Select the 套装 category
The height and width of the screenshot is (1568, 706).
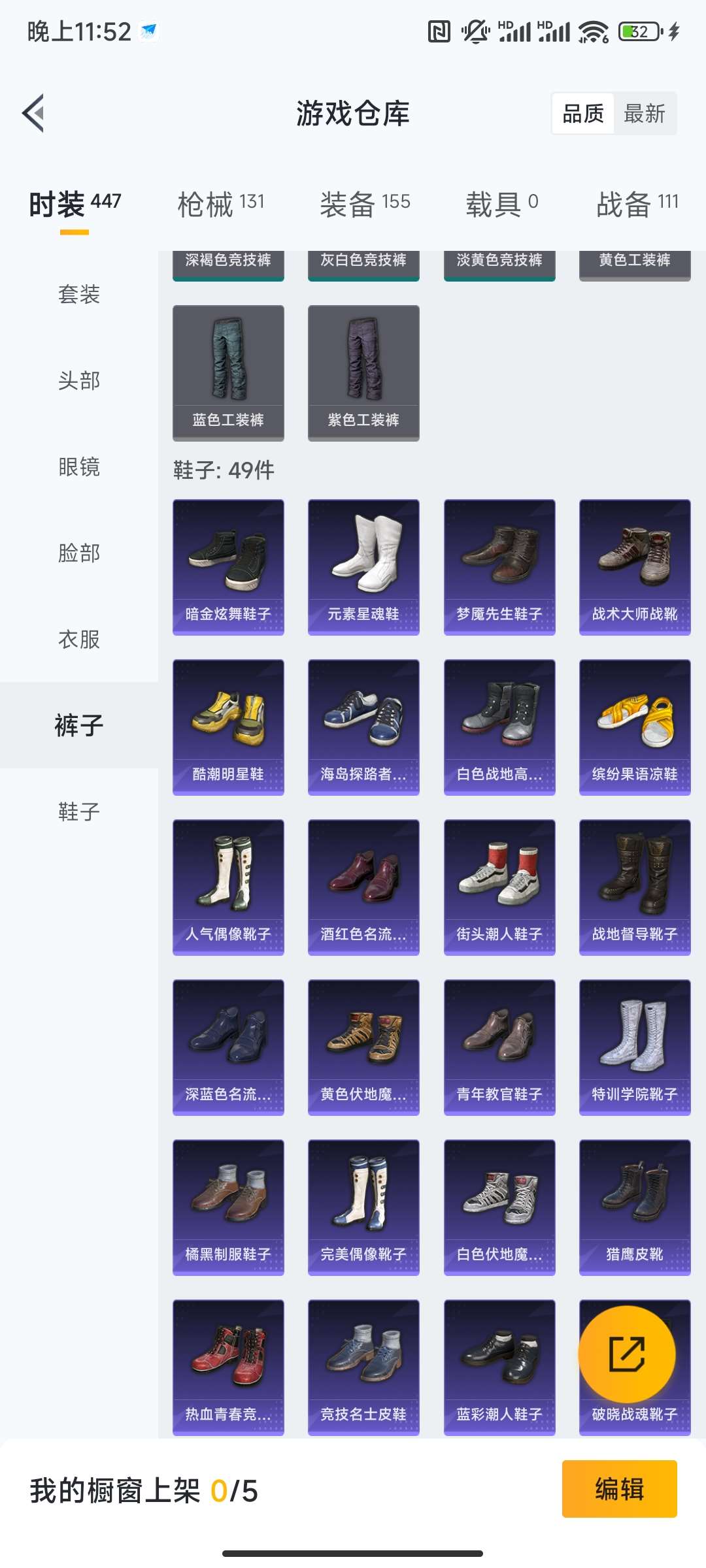[79, 294]
